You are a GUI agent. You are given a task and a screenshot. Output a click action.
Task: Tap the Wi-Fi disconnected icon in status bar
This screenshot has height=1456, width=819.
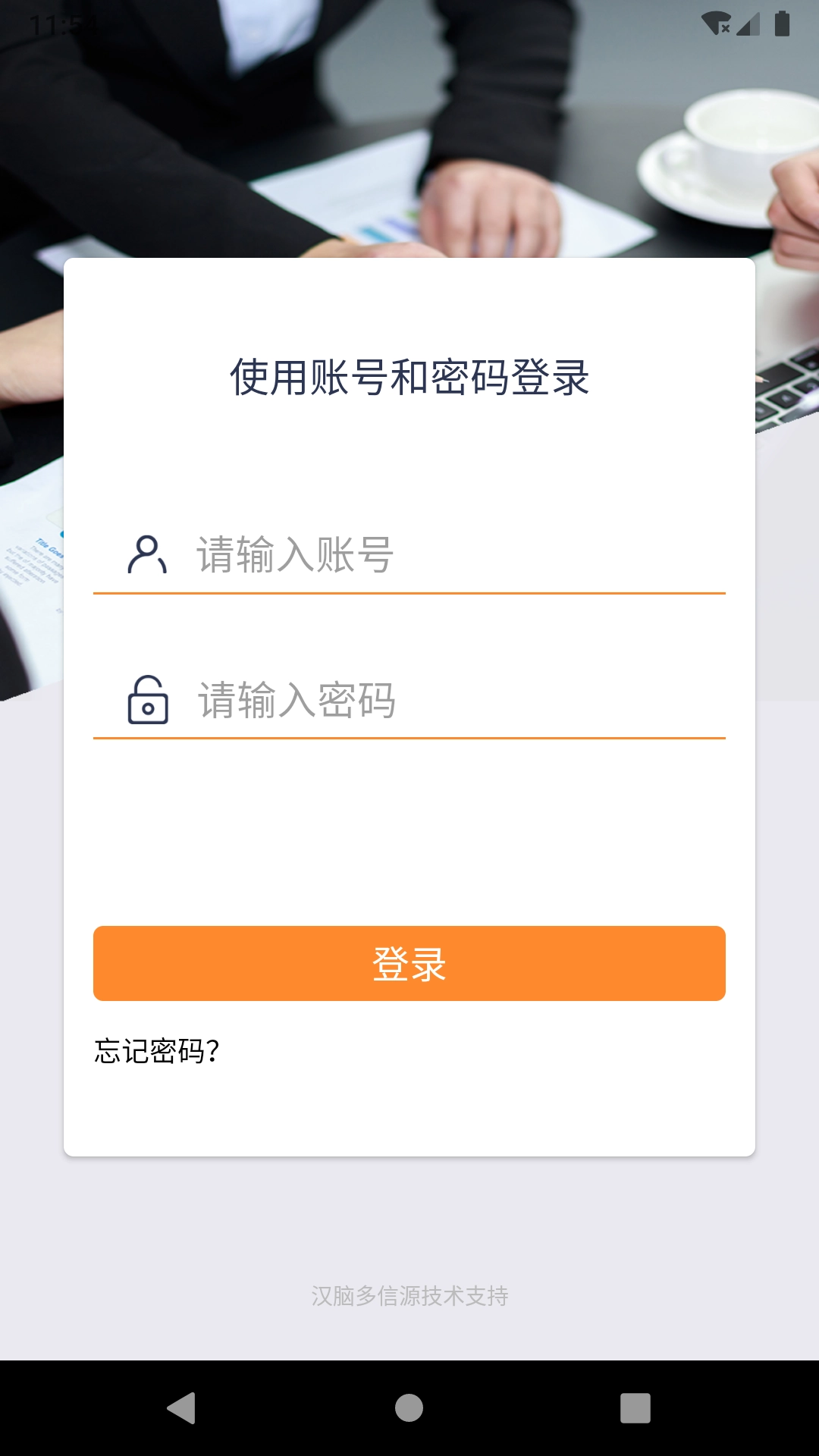pyautogui.click(x=717, y=21)
